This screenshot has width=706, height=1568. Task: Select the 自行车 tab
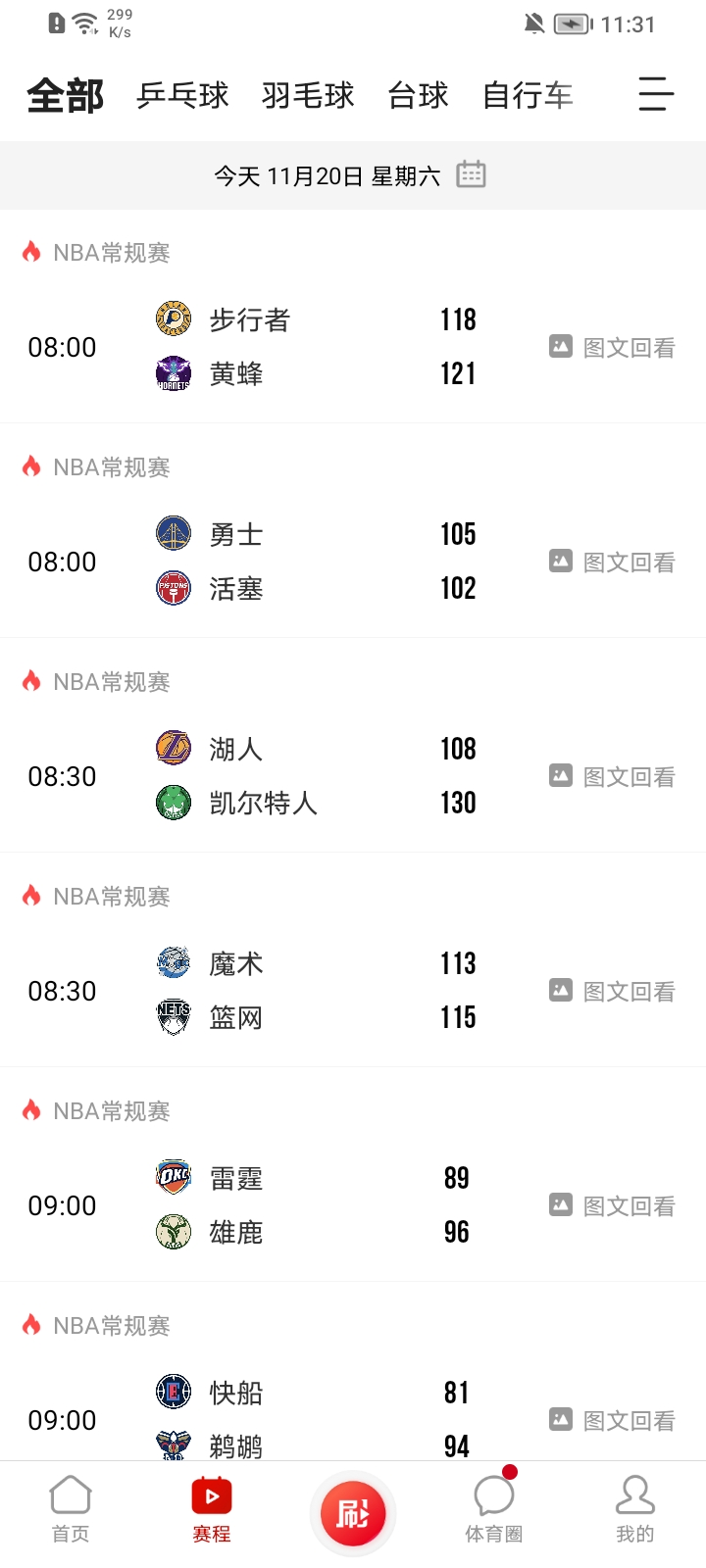point(528,95)
